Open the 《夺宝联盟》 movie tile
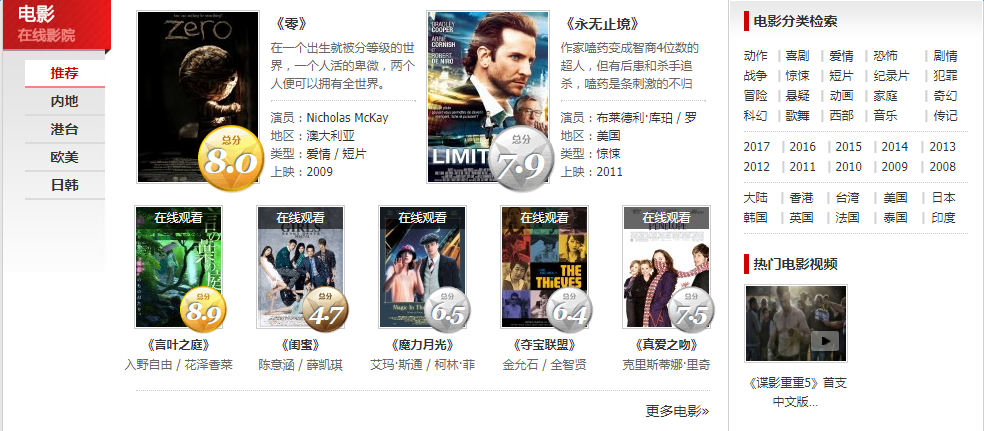This screenshot has width=984, height=431. 544,267
